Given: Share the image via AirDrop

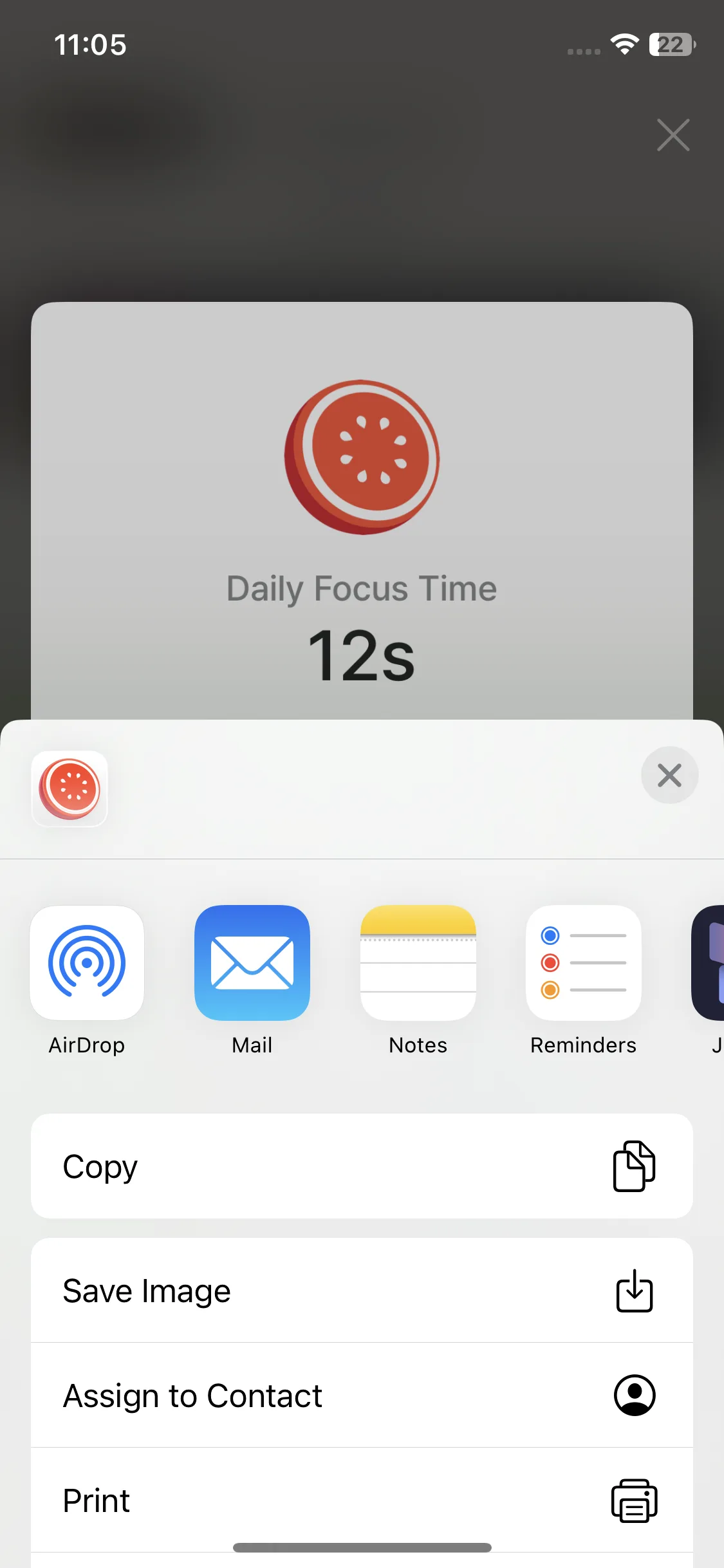Looking at the screenshot, I should (x=87, y=964).
